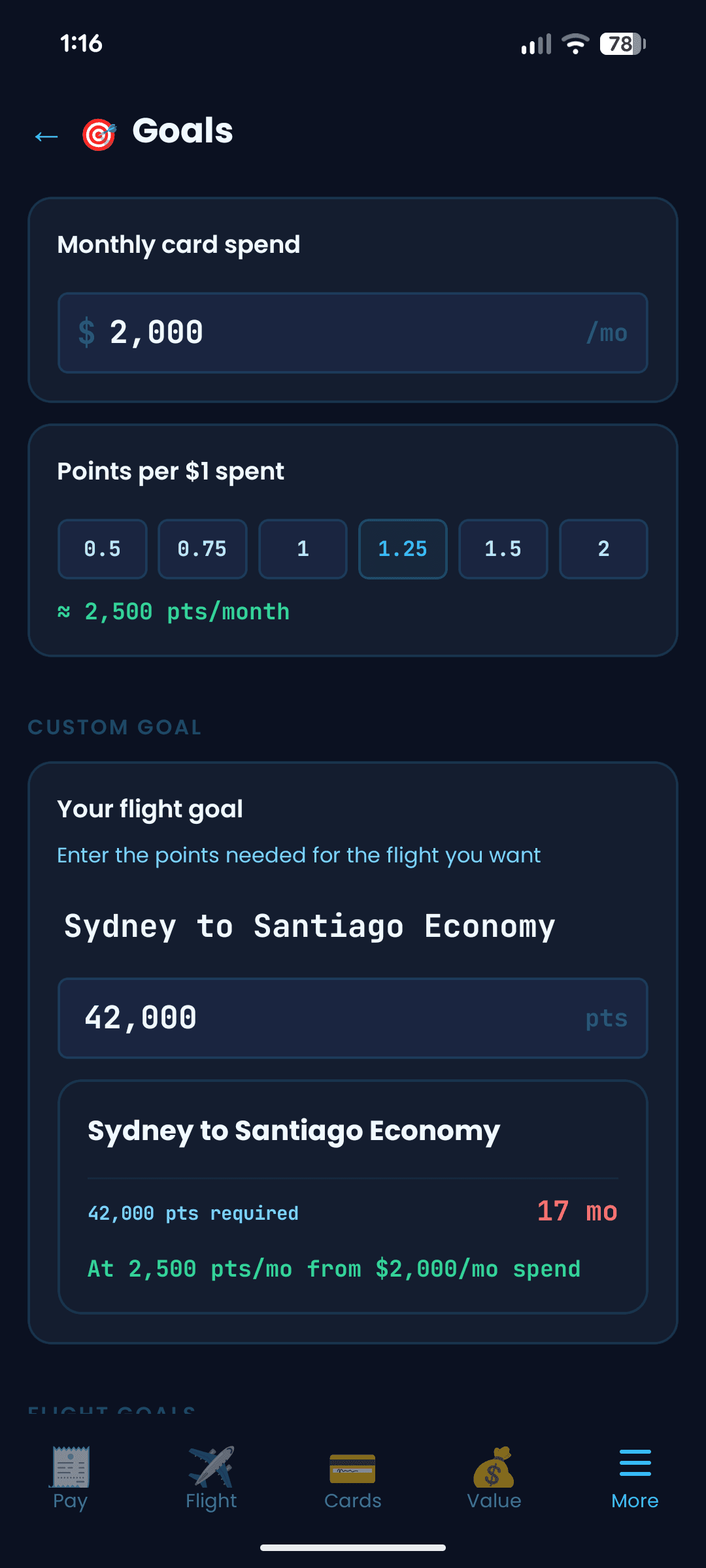
Task: Tap the Sydney to Santiago goal card
Action: [x=353, y=1196]
